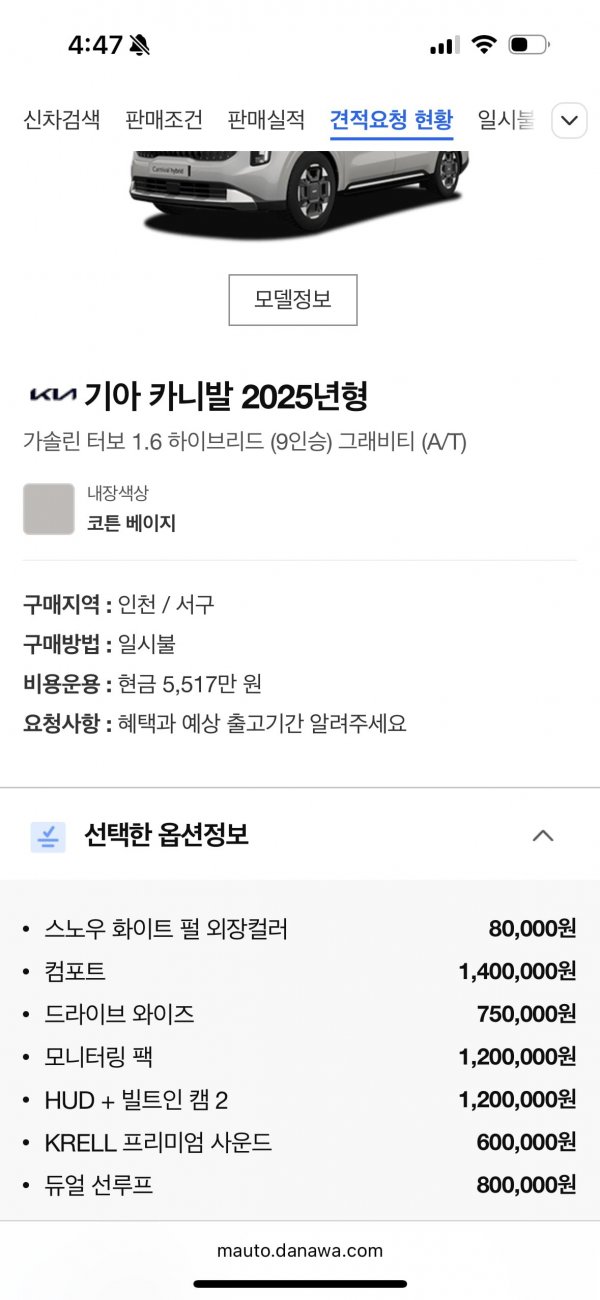Viewport: 600px width, 1300px height.
Task: Select the 견적요청 현황 tab
Action: tap(391, 120)
